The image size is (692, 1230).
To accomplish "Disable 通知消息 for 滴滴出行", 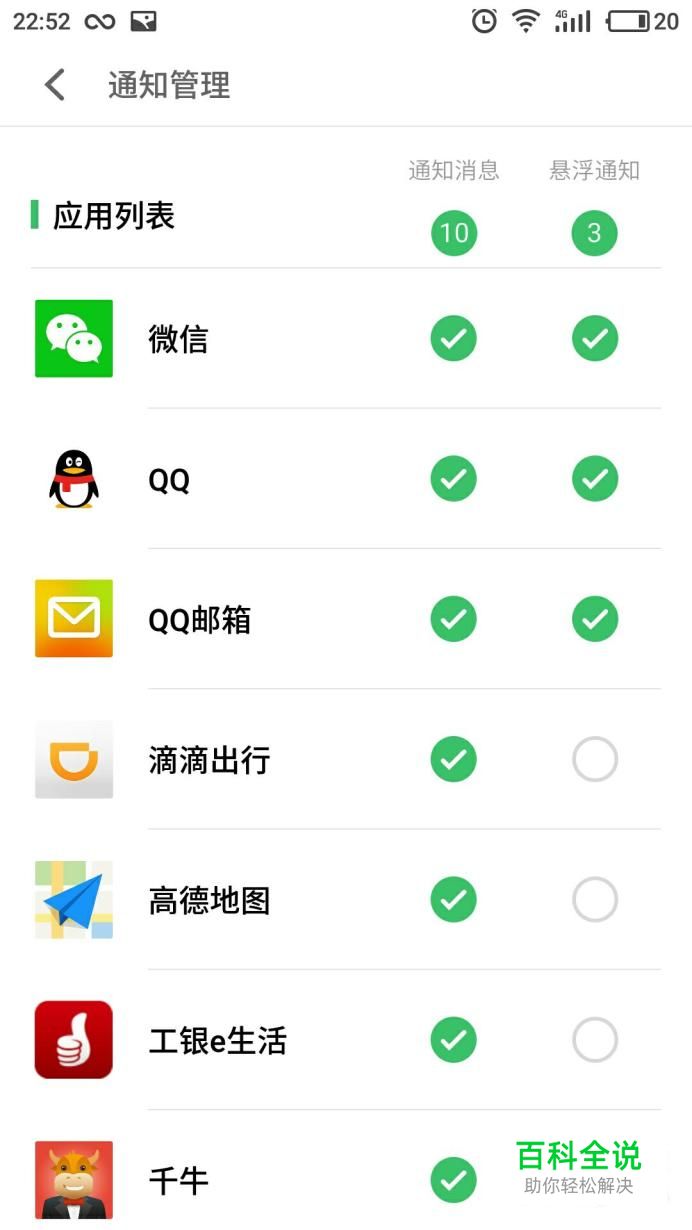I will click(x=454, y=761).
